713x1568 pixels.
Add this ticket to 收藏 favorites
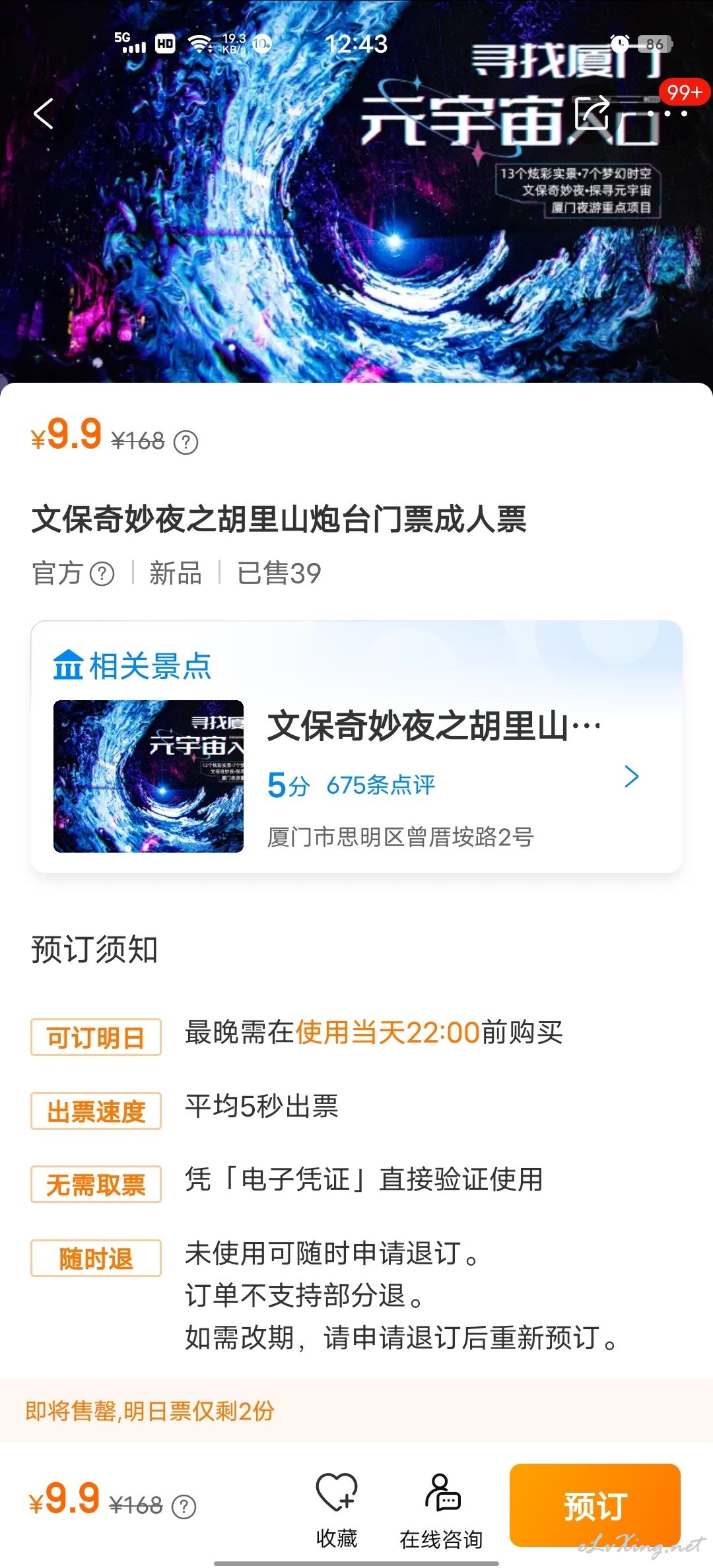click(337, 1511)
